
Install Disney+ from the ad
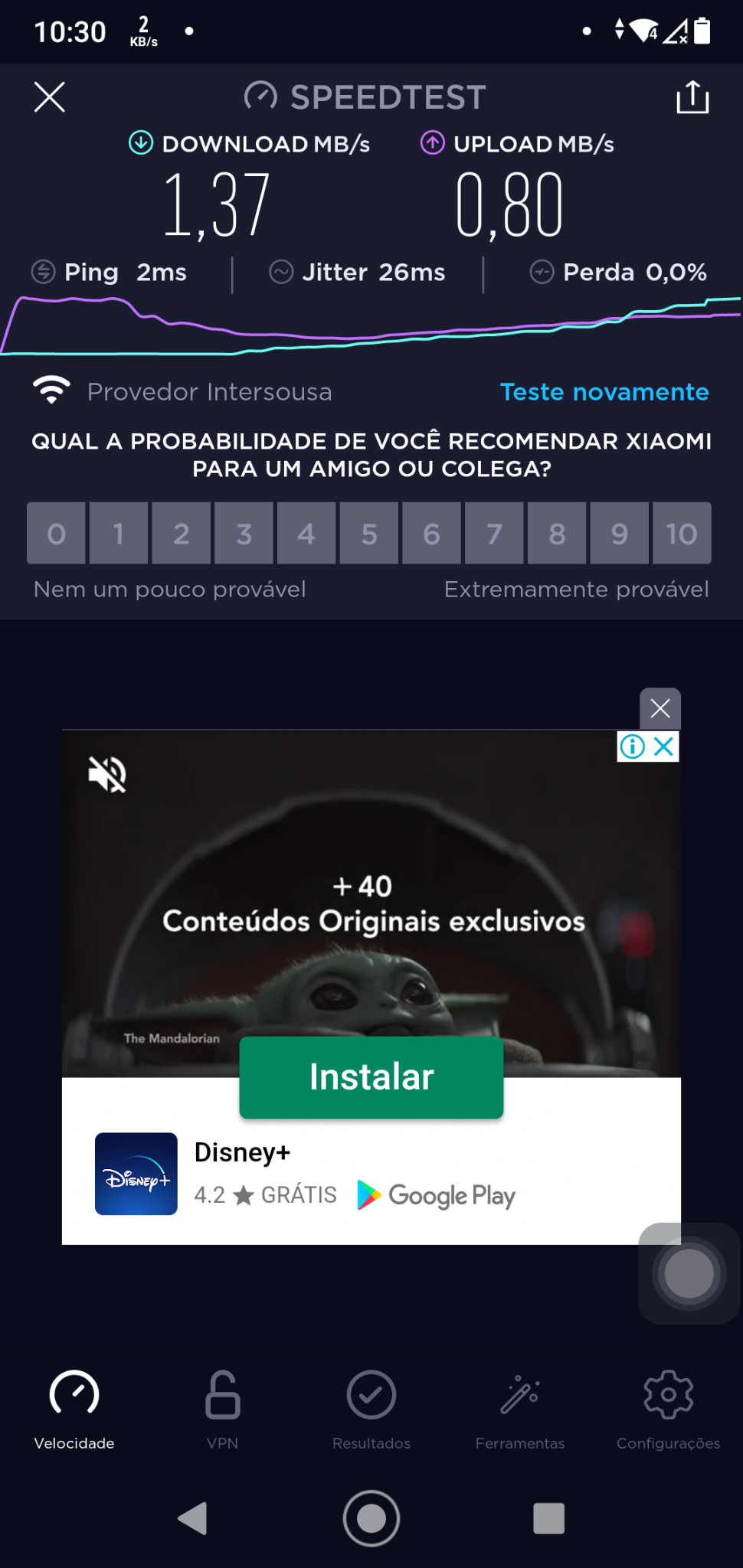[371, 1076]
